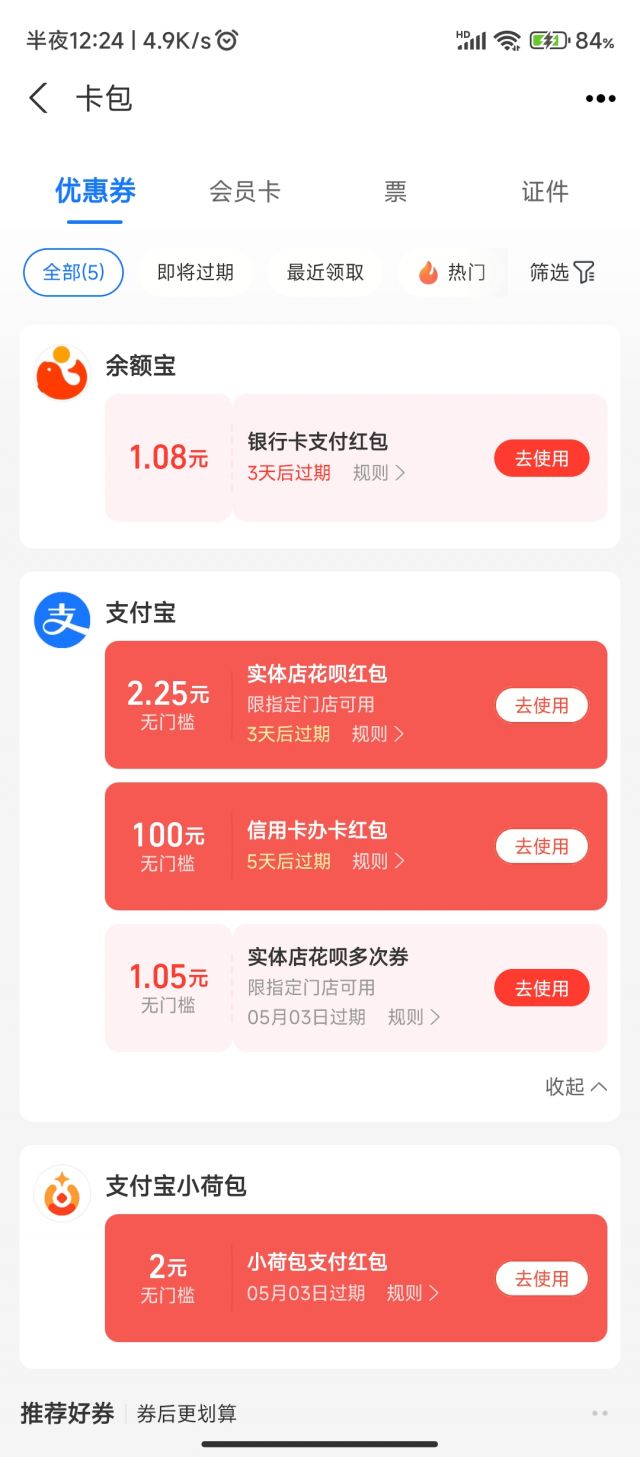640x1457 pixels.
Task: Select the 即将过期 filter chip
Action: (x=196, y=272)
